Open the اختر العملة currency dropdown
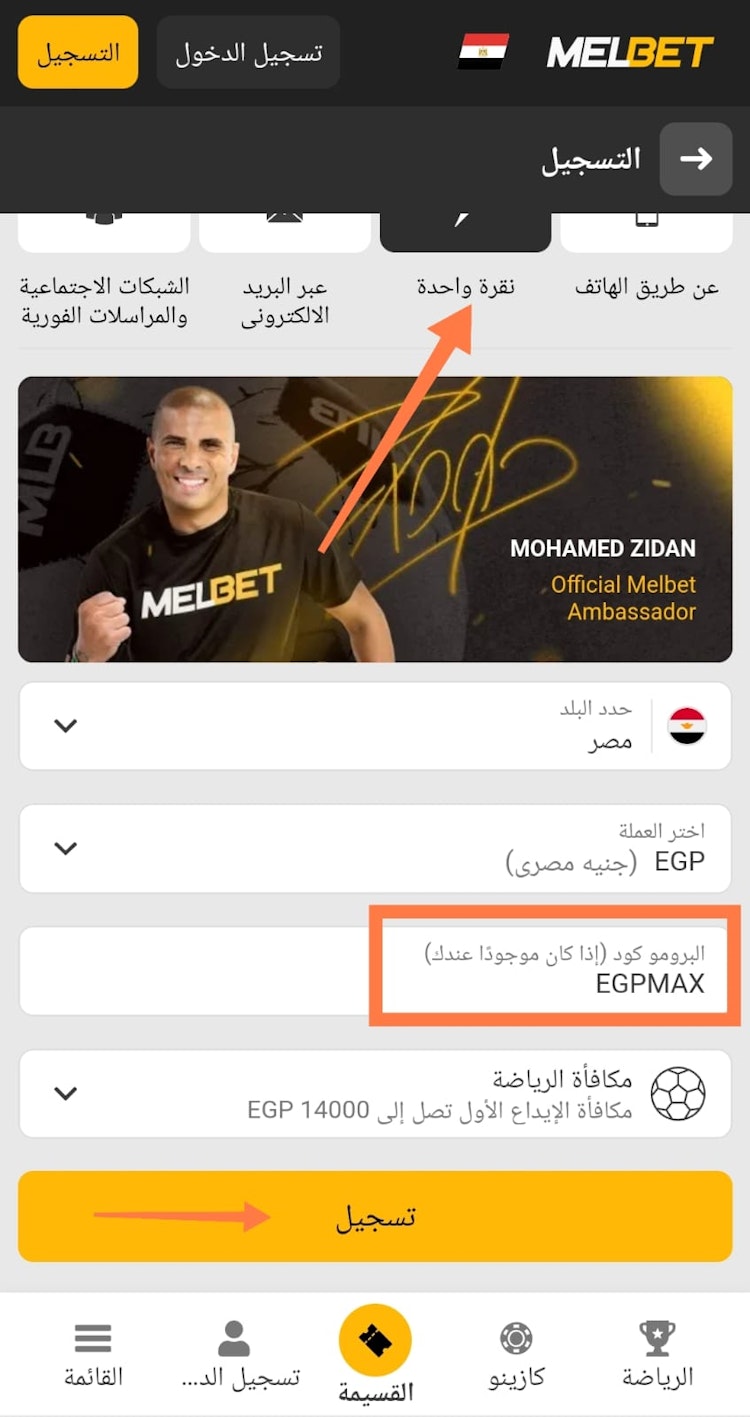Image resolution: width=750 pixels, height=1417 pixels. tap(64, 849)
